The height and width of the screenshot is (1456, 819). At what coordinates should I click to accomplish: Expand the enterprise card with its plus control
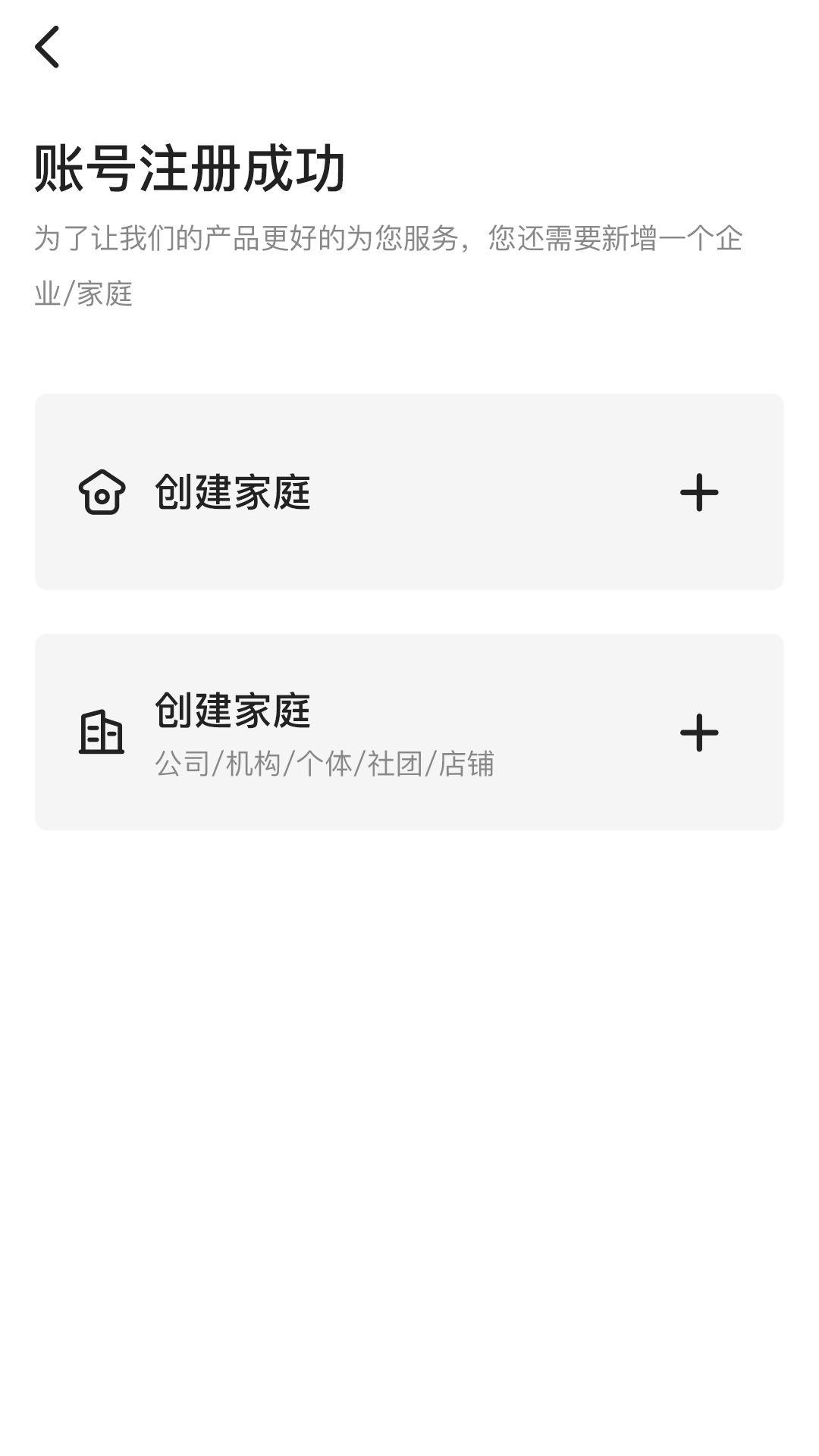pyautogui.click(x=699, y=734)
